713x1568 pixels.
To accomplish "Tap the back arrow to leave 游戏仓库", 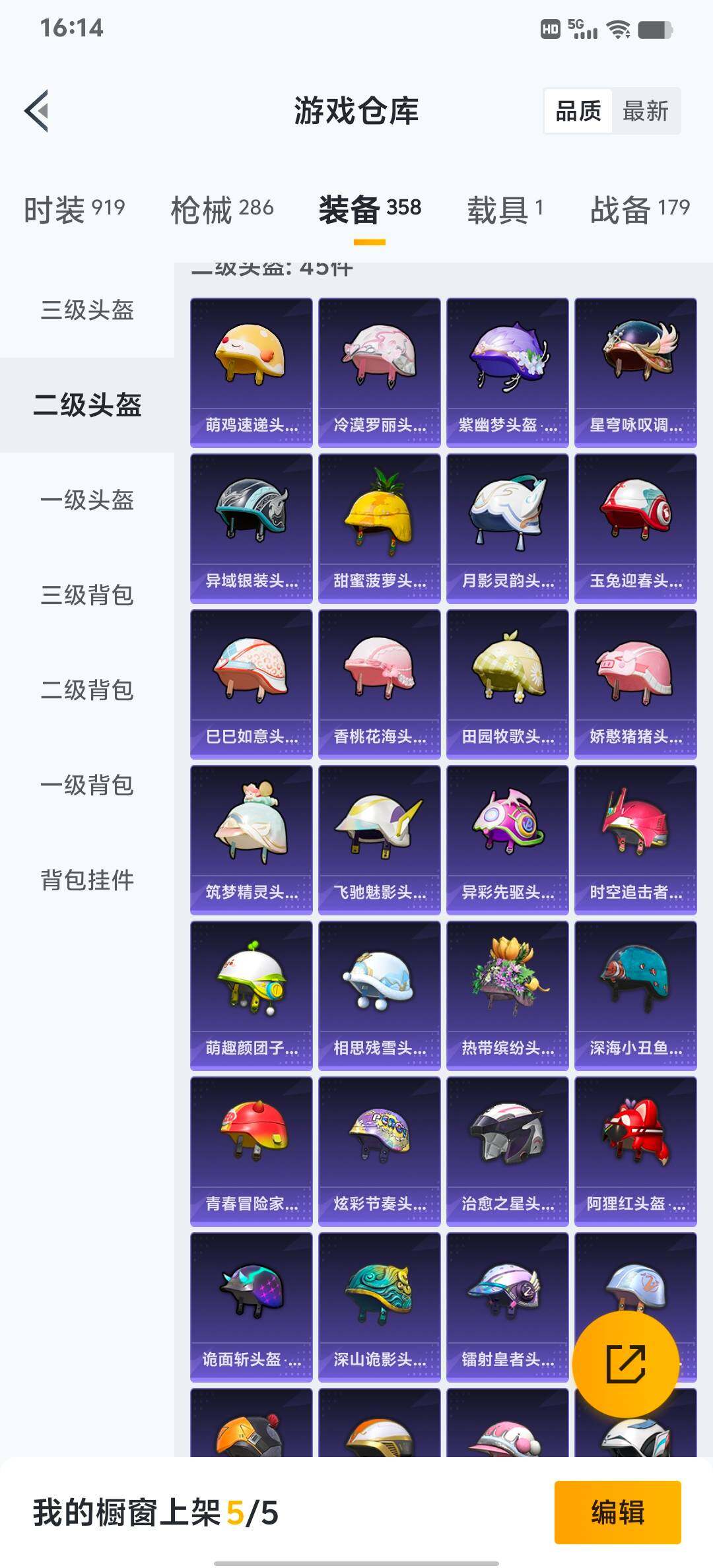I will click(x=38, y=110).
